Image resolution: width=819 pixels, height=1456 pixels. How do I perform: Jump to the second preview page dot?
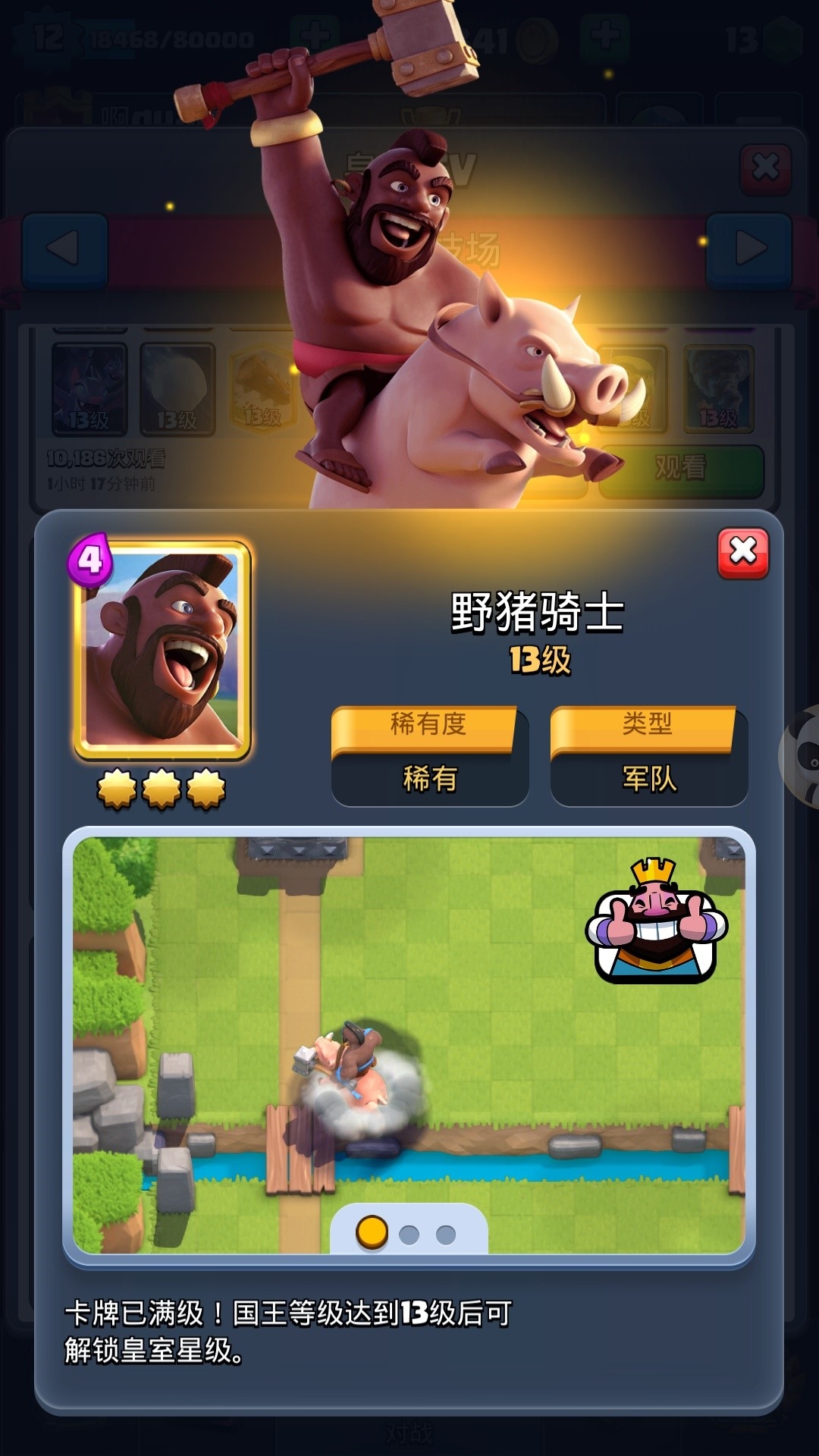pos(409,1235)
